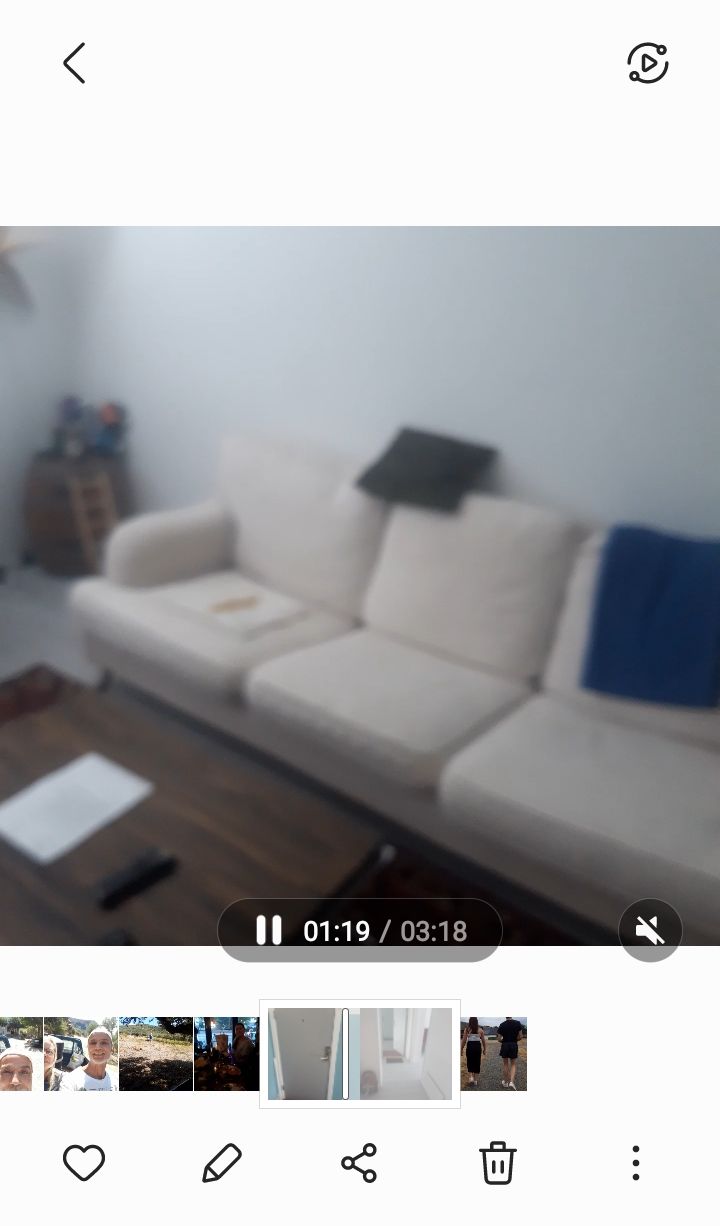Tap the door frame in video filmstrip
Screen dimensions: 720x1226
305,1054
